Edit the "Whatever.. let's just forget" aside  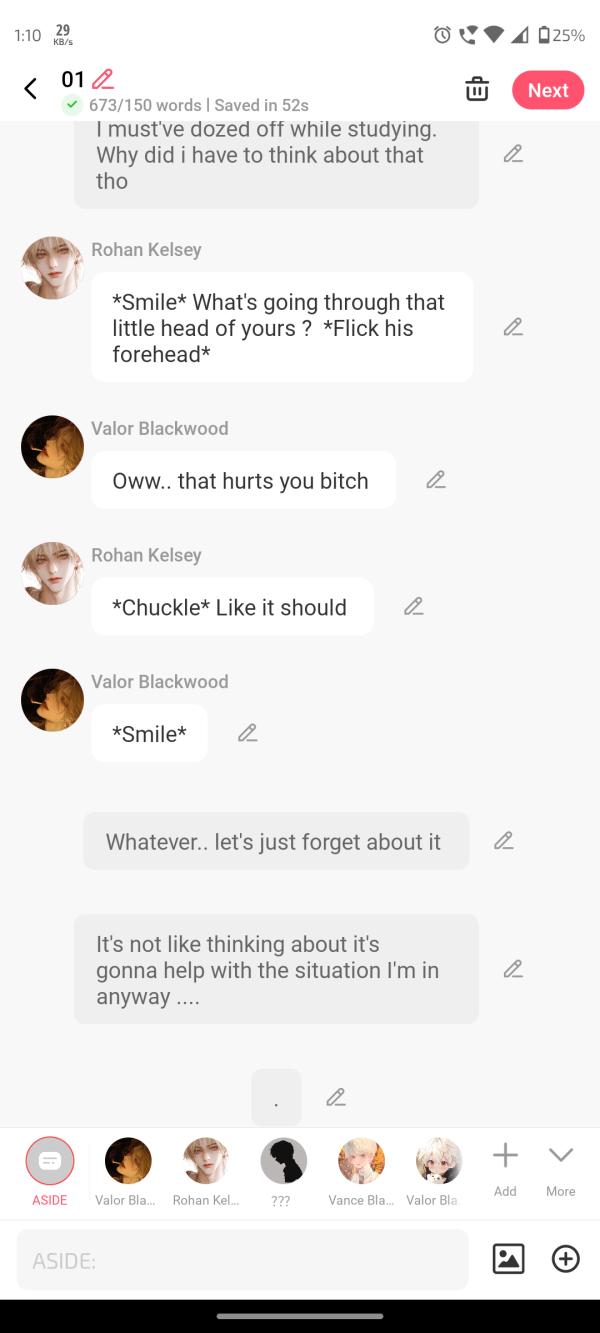[504, 841]
